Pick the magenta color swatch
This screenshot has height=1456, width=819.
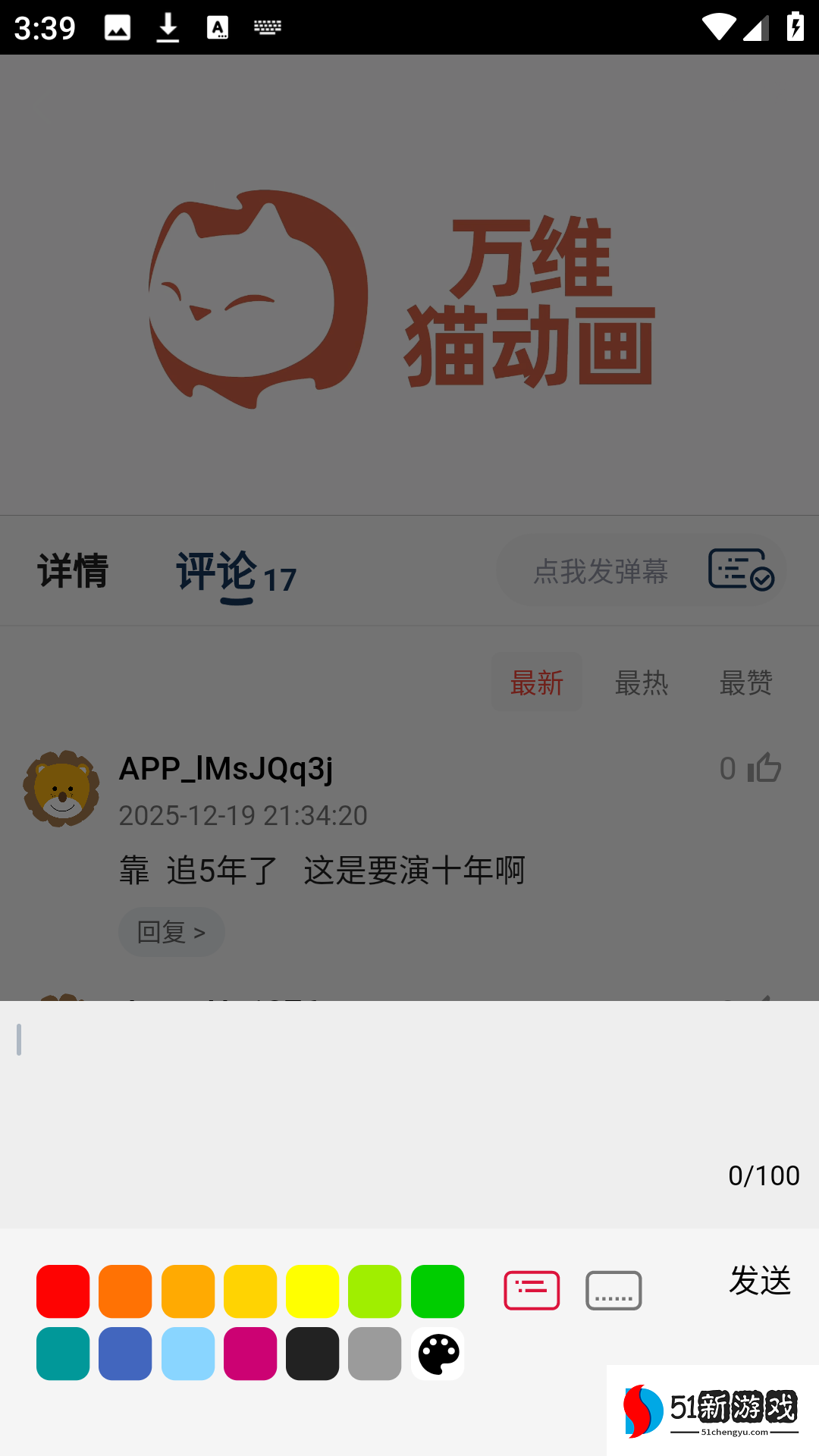(250, 1354)
